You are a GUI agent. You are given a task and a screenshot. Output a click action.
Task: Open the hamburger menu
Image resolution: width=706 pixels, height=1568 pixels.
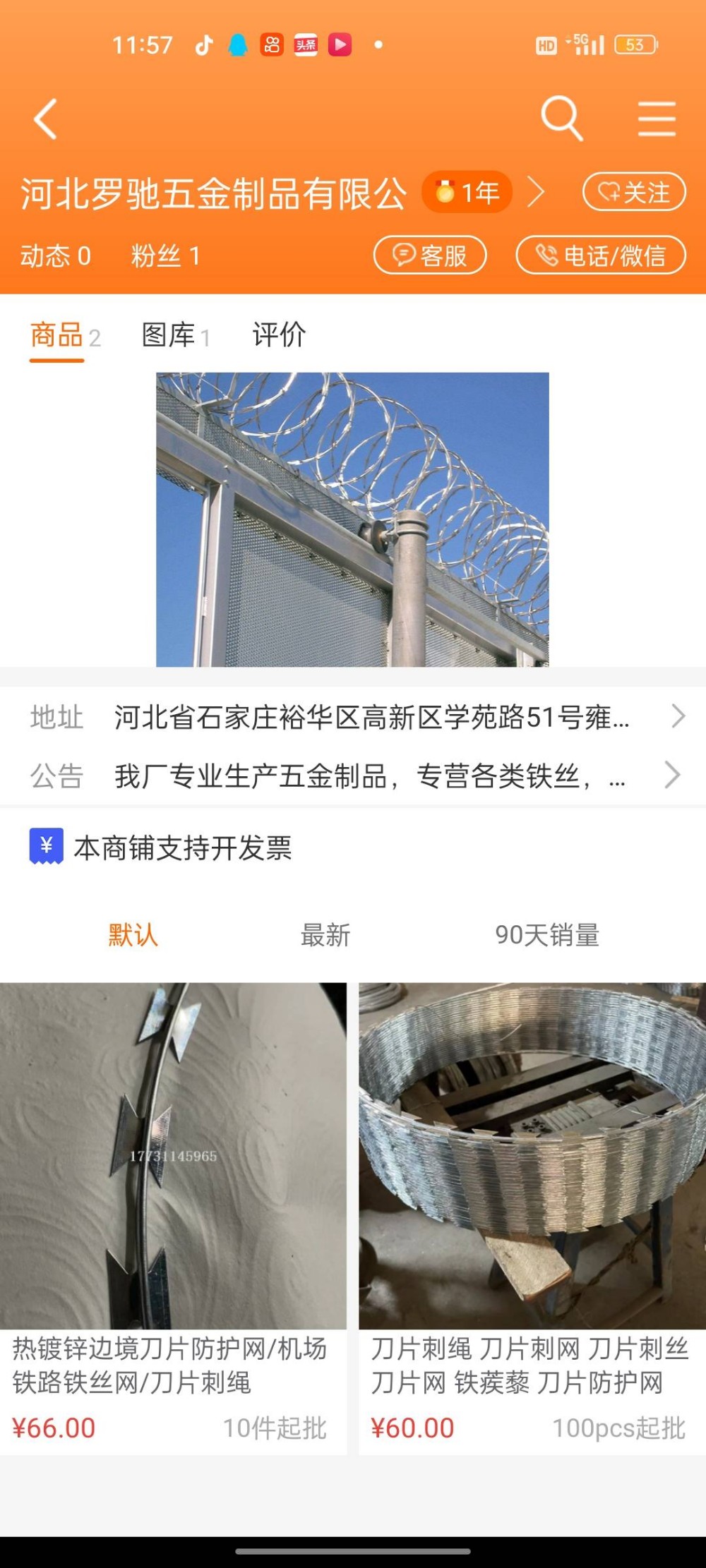pos(657,119)
